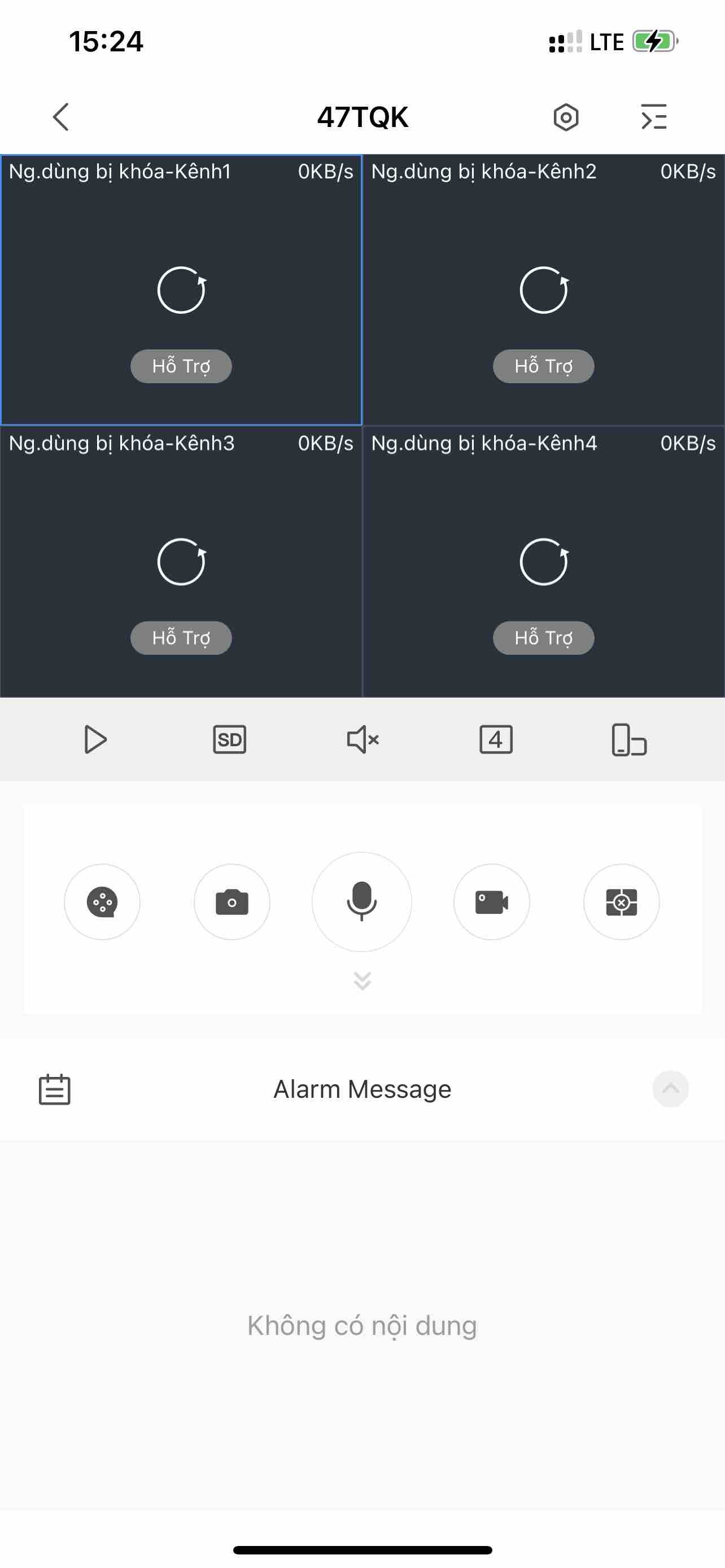Tap Hỗ Trợ button on Kênh1
725x1568 pixels.
click(x=181, y=366)
